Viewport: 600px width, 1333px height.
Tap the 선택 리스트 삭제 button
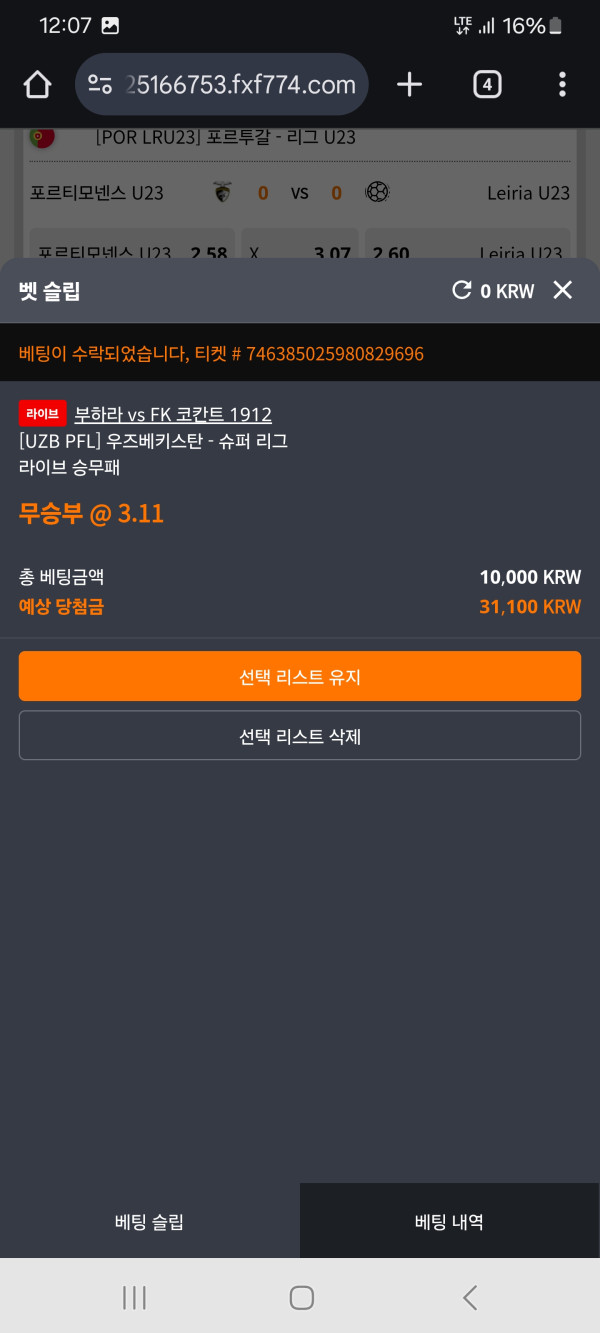pos(300,736)
